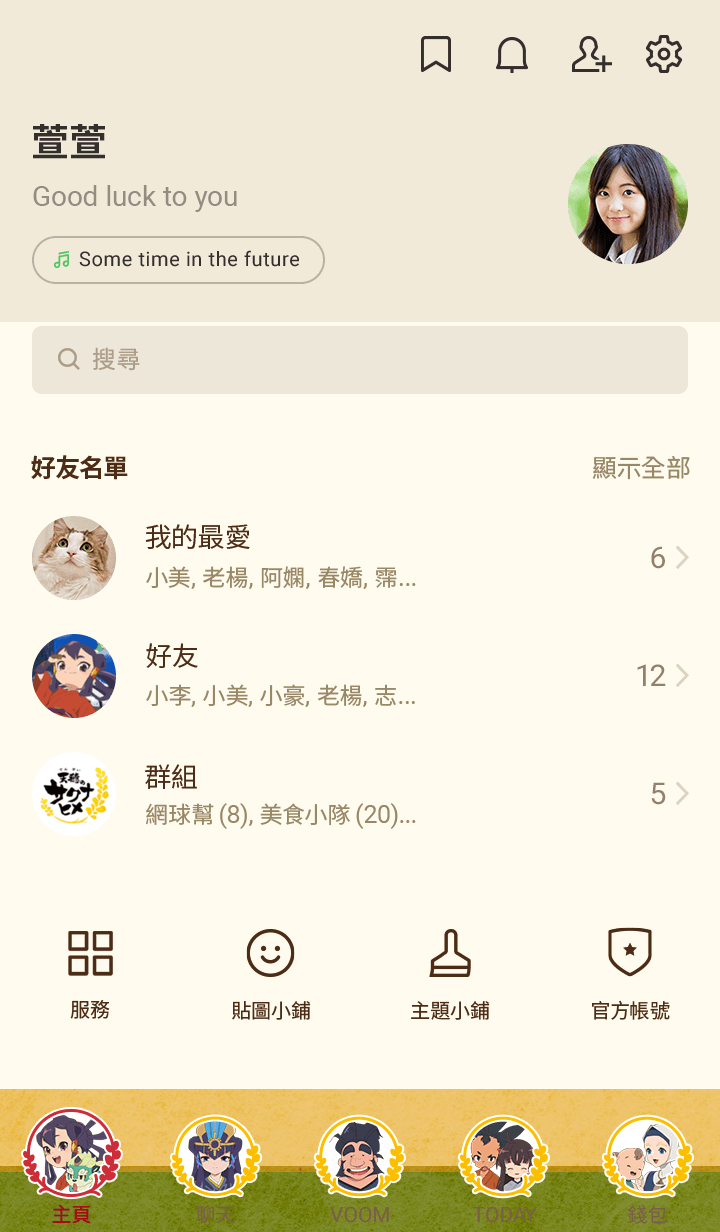Switch to the VOOM tab
The height and width of the screenshot is (1232, 720).
point(360,1168)
